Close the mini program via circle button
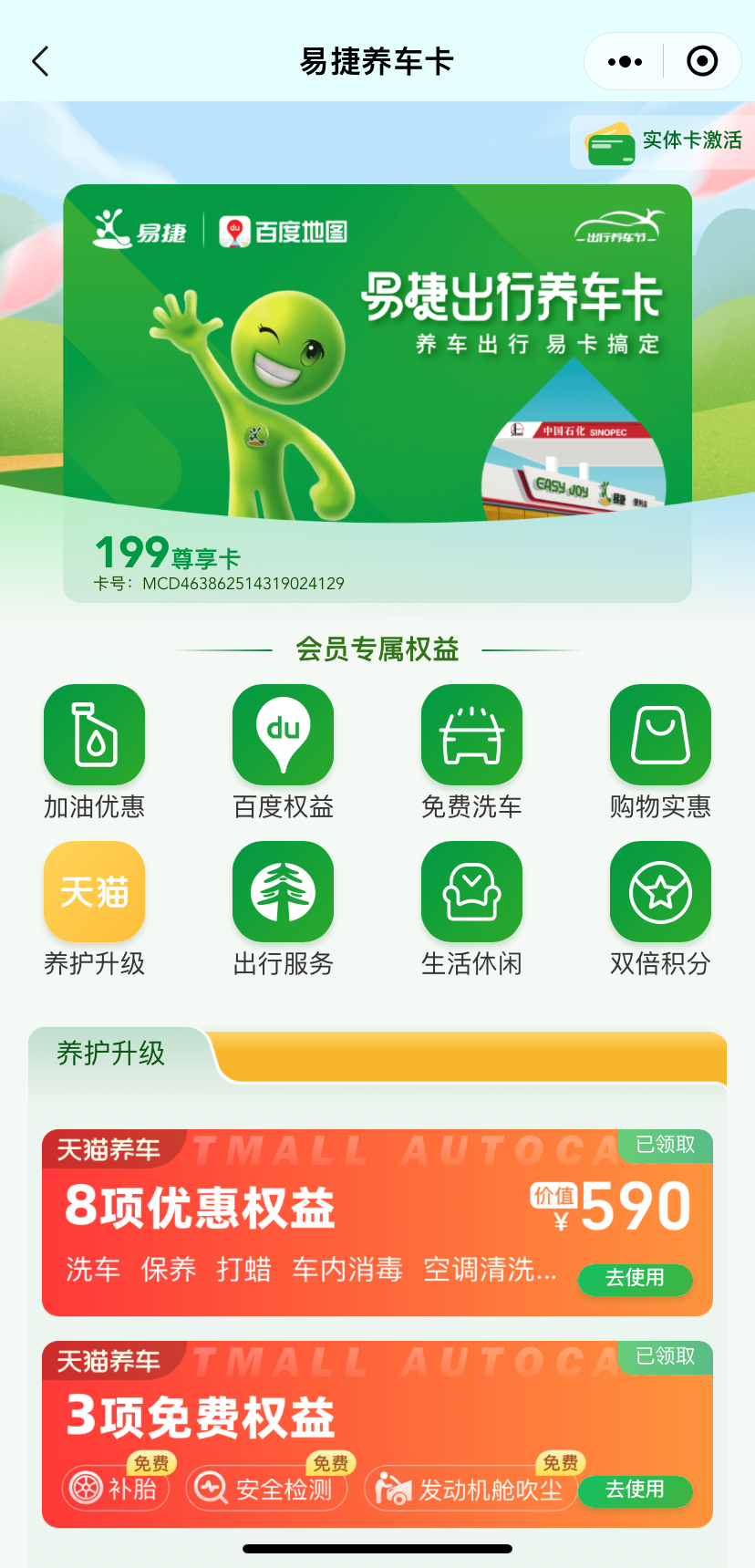The image size is (755, 1568). (701, 62)
